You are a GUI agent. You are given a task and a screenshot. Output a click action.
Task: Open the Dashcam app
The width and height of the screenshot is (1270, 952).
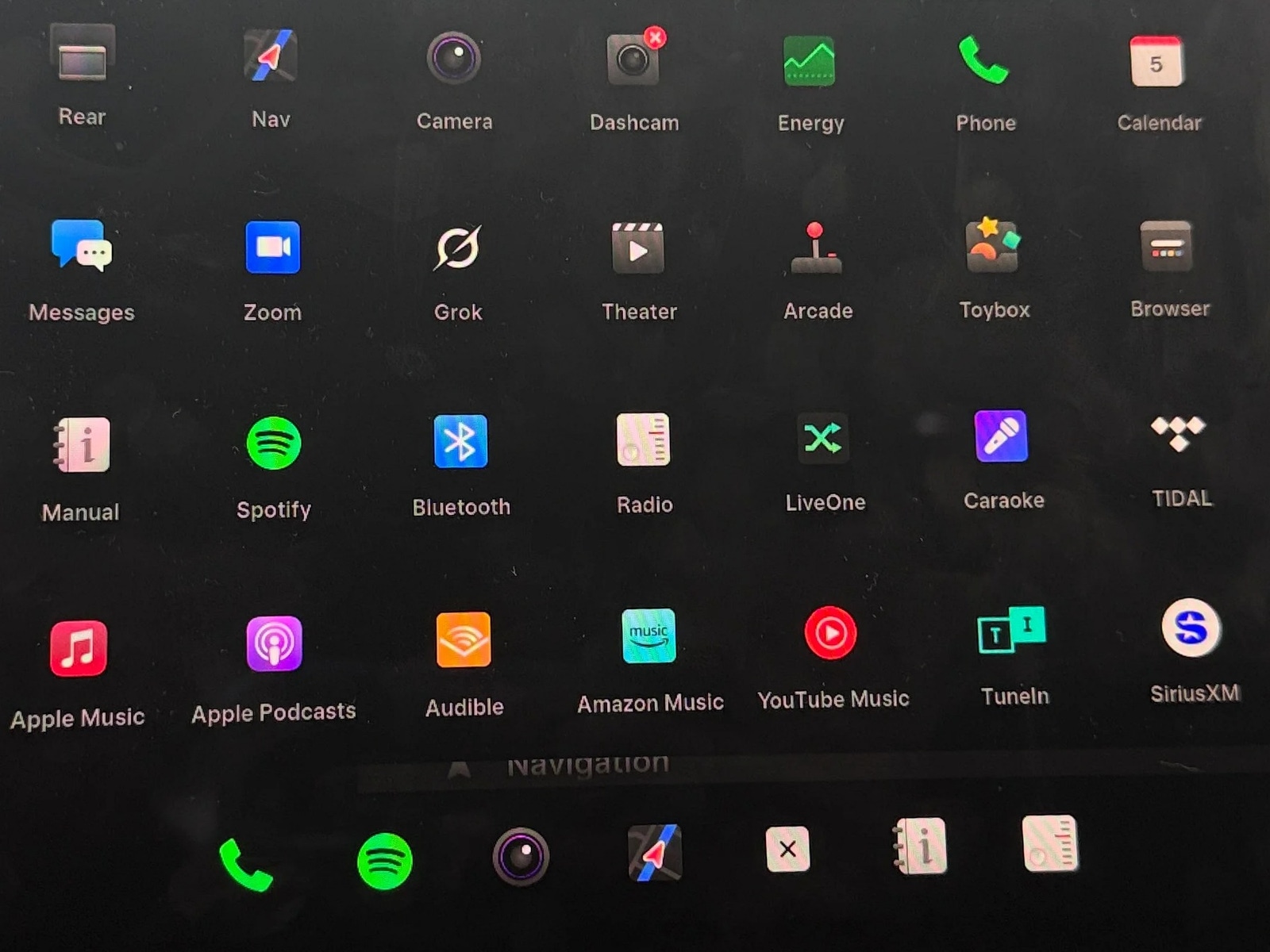tap(633, 59)
